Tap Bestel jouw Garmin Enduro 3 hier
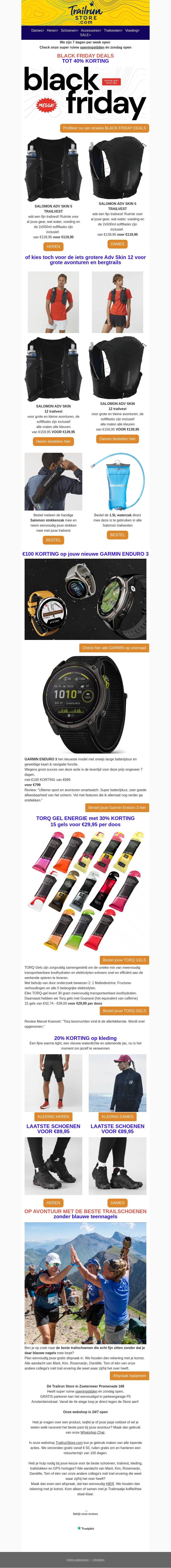Viewport: 171px width, 1568px height. tap(117, 808)
